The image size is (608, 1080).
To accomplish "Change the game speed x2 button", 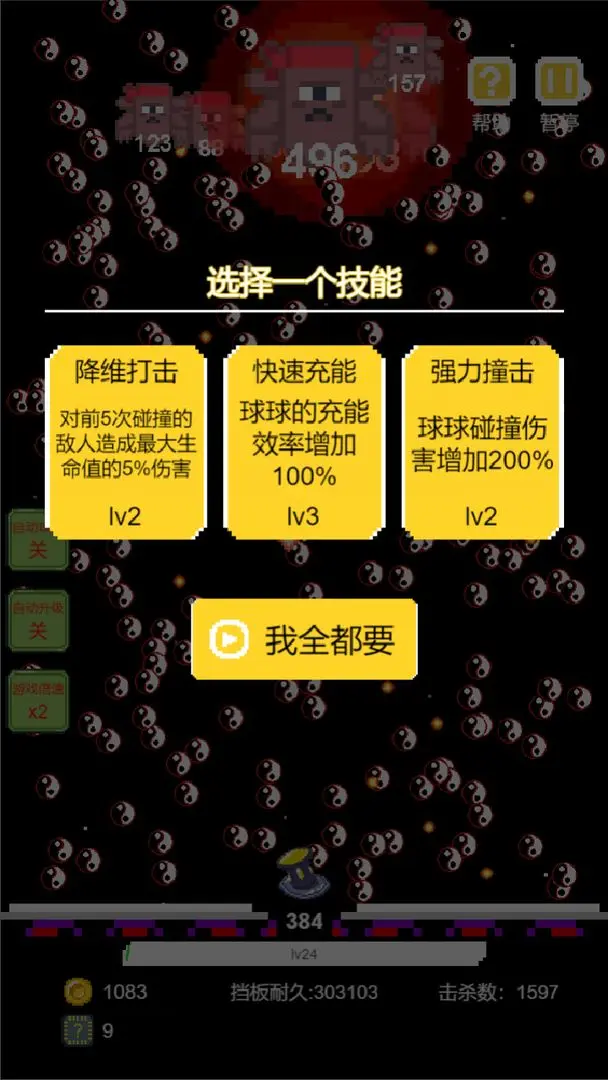I will coord(38,701).
